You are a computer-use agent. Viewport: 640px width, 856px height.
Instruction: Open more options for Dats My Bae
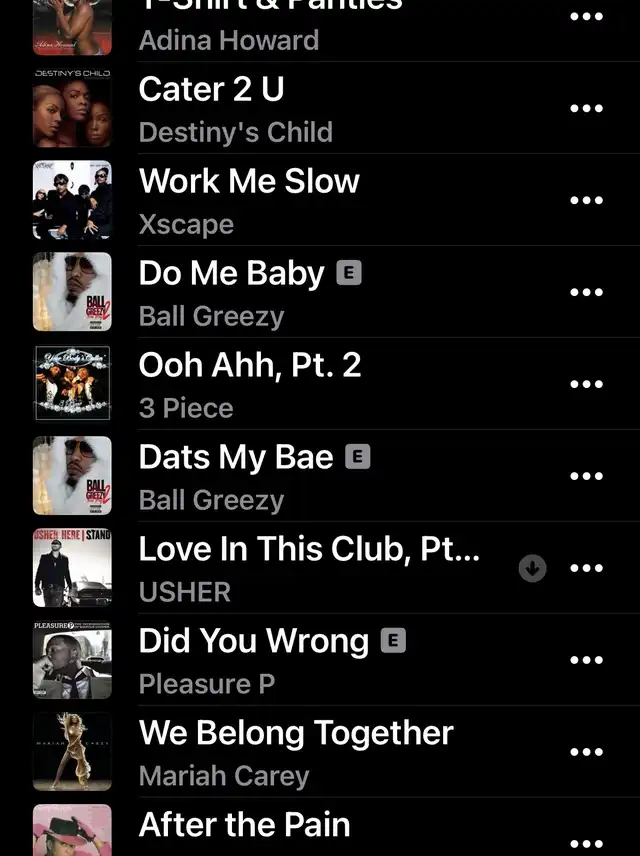click(586, 476)
